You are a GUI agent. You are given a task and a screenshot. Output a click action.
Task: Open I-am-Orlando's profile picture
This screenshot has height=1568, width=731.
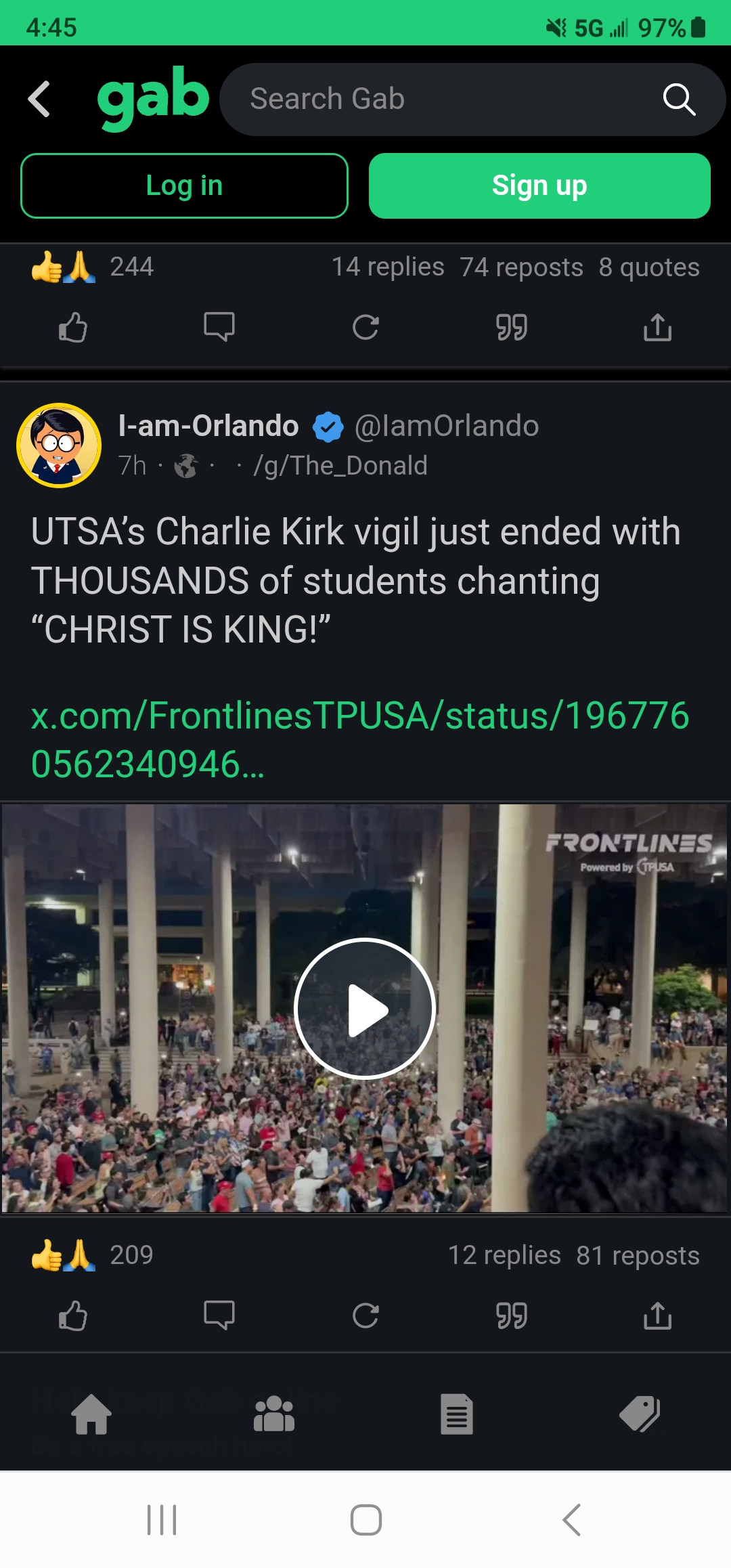[59, 445]
